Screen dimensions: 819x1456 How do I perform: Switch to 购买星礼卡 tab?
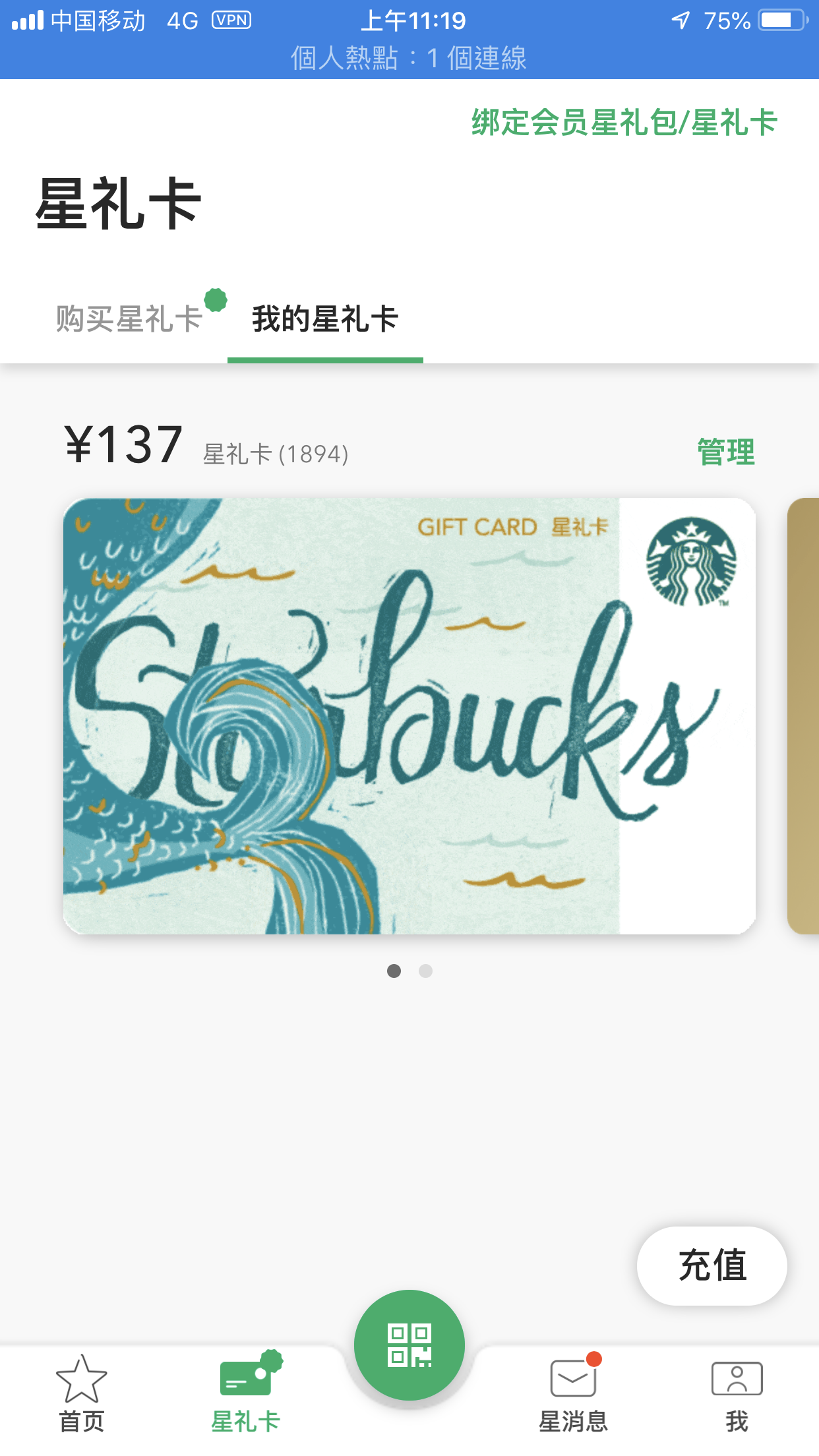click(x=129, y=319)
